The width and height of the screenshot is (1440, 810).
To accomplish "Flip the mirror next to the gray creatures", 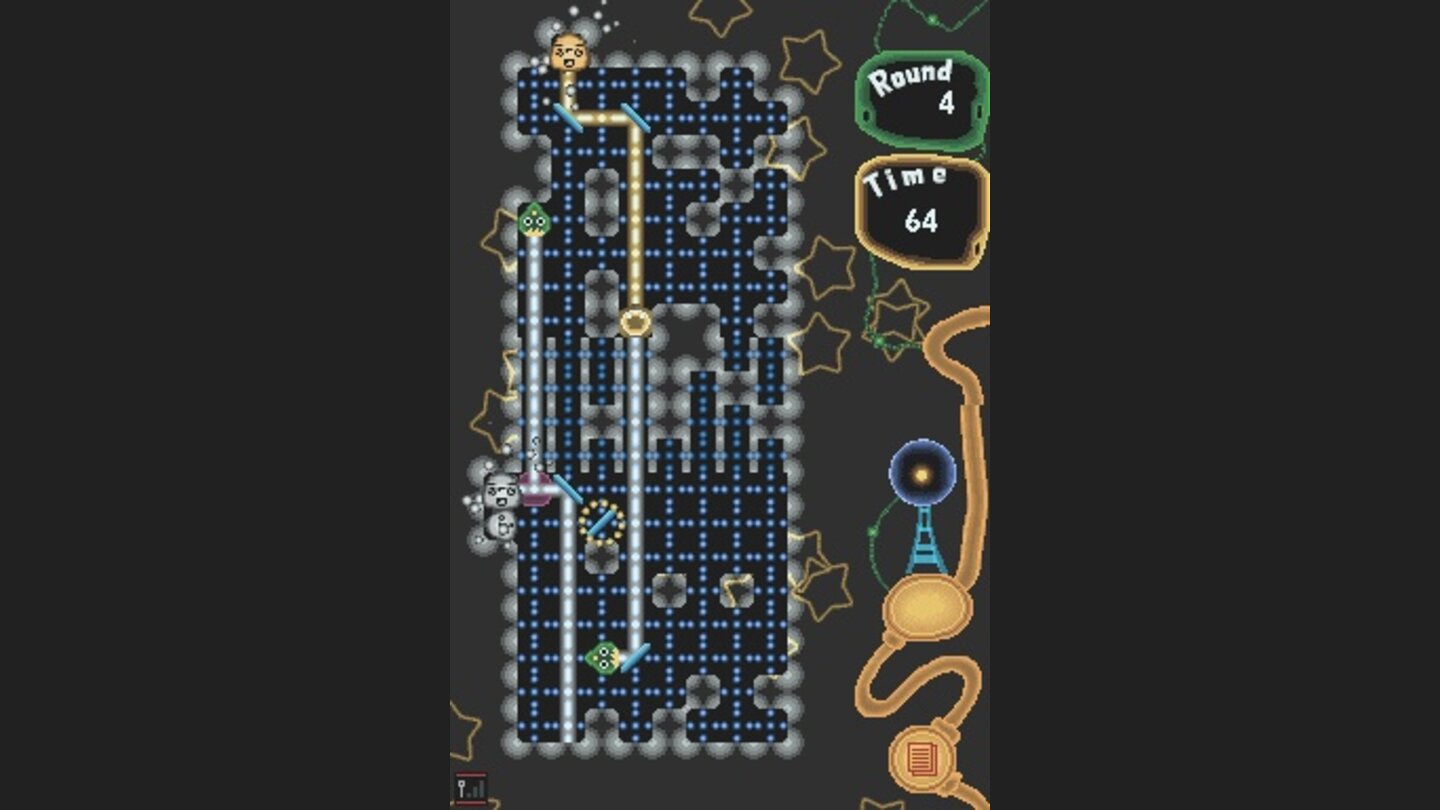I will [x=568, y=489].
